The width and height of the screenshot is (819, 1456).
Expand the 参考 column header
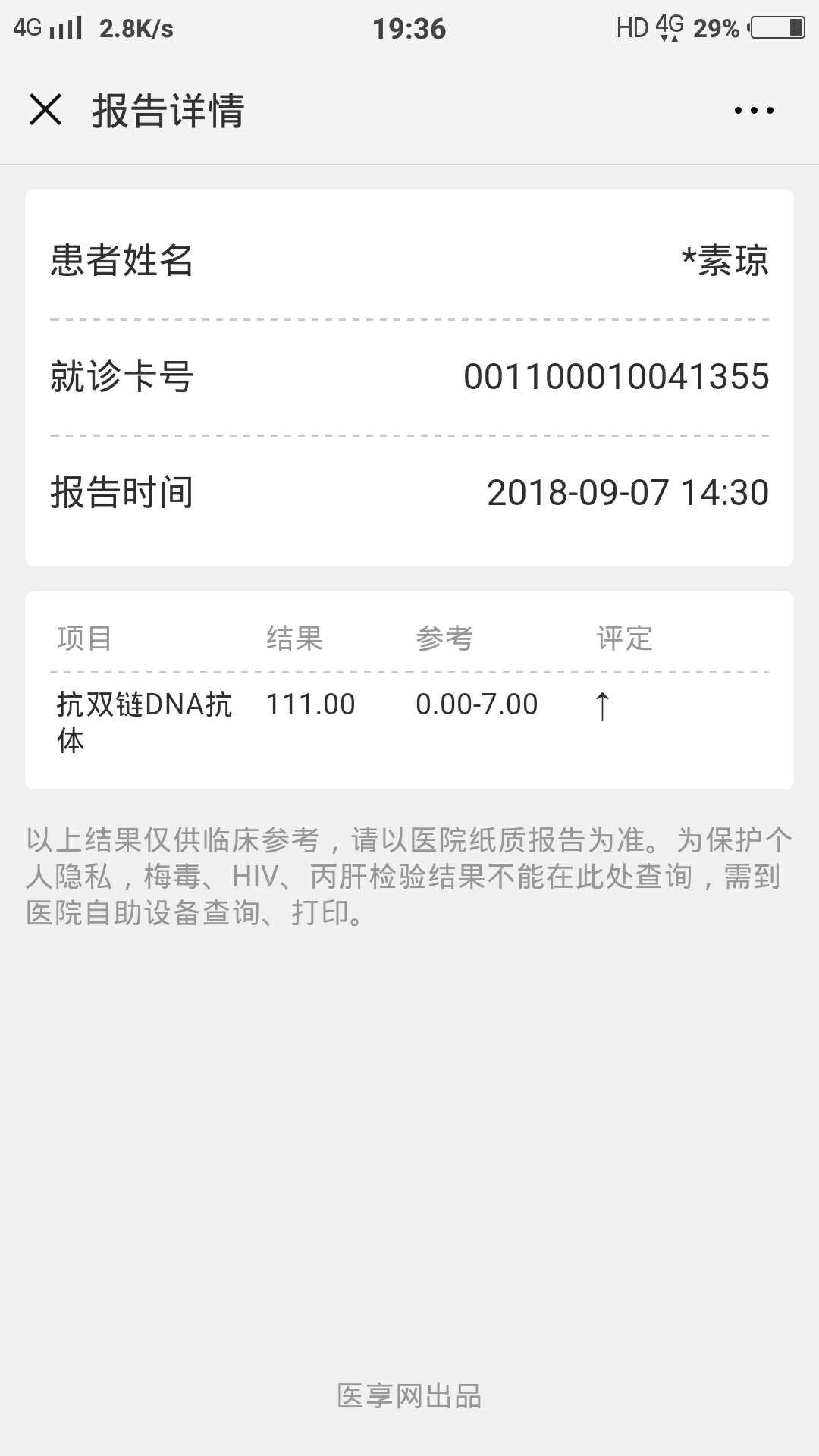tap(444, 639)
